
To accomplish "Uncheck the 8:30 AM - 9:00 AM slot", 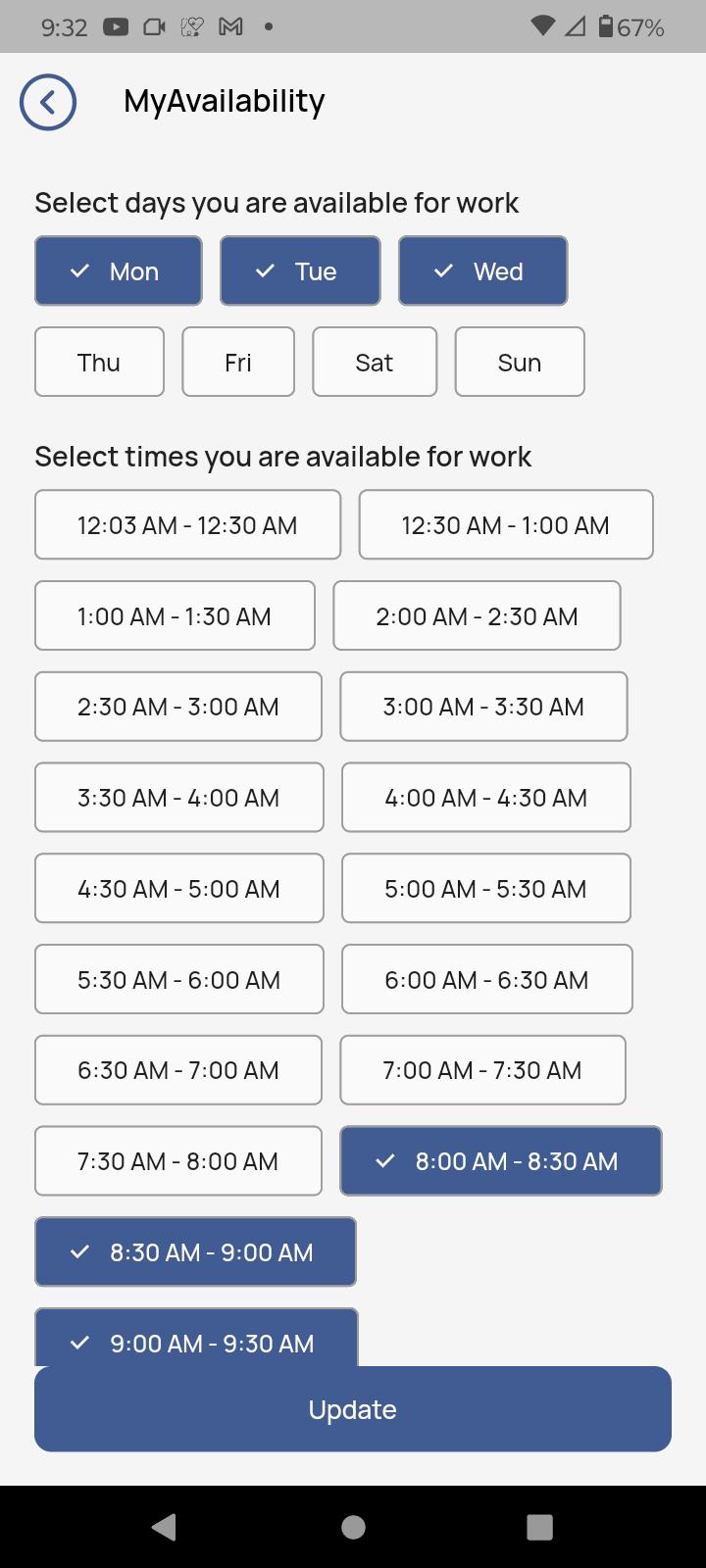I will click(195, 1251).
